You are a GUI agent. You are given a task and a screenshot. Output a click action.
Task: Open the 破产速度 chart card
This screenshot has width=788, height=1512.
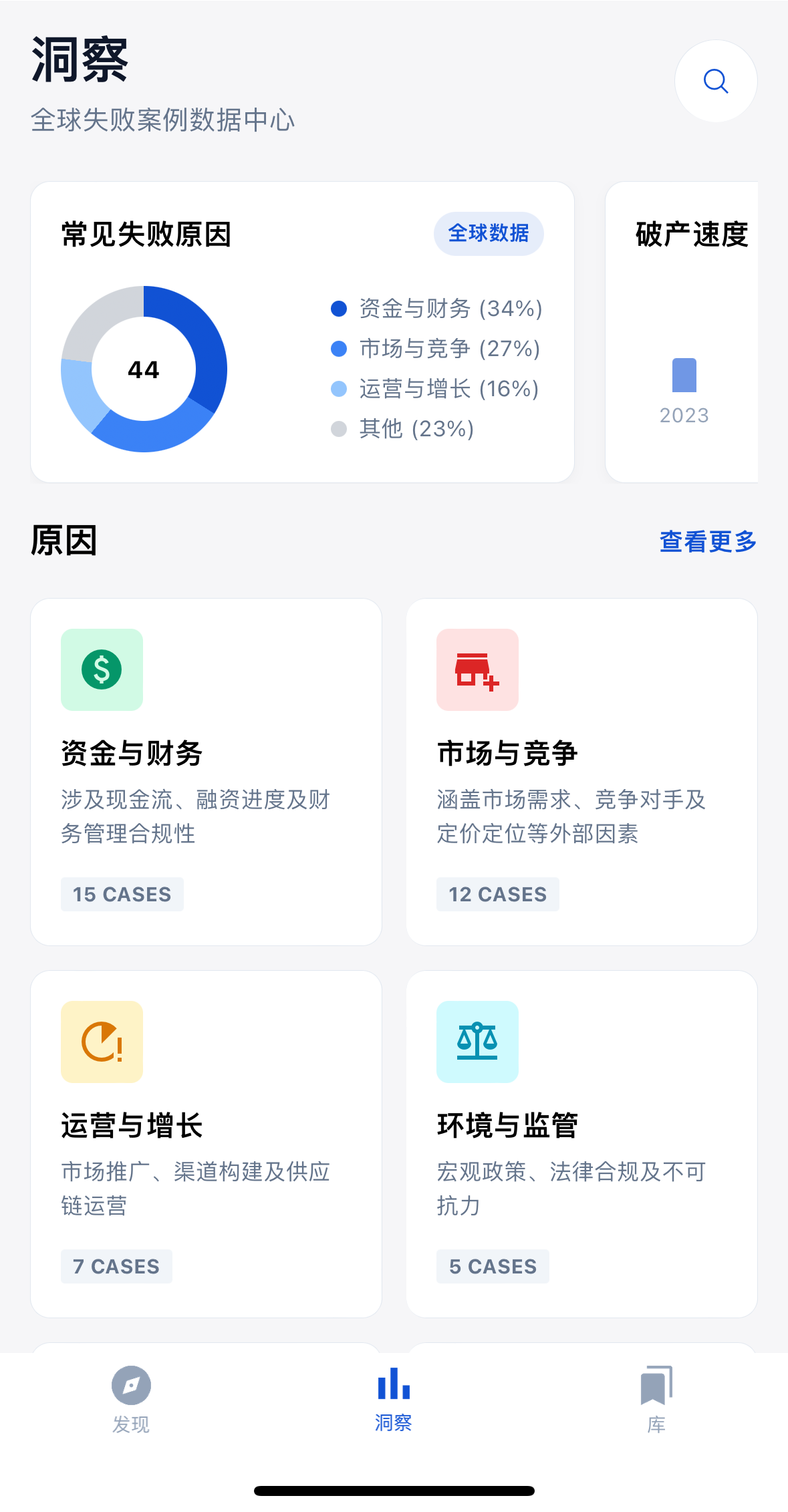click(x=682, y=332)
